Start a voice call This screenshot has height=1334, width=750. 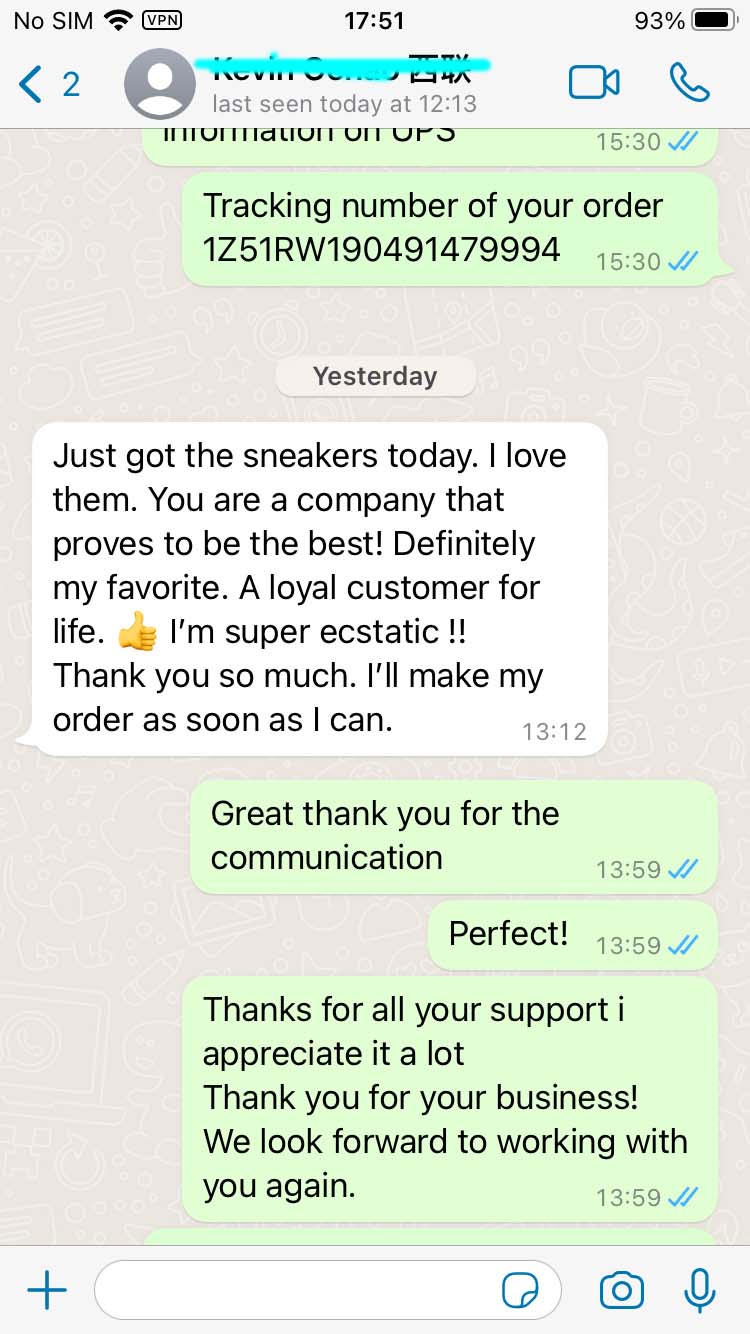click(x=689, y=84)
